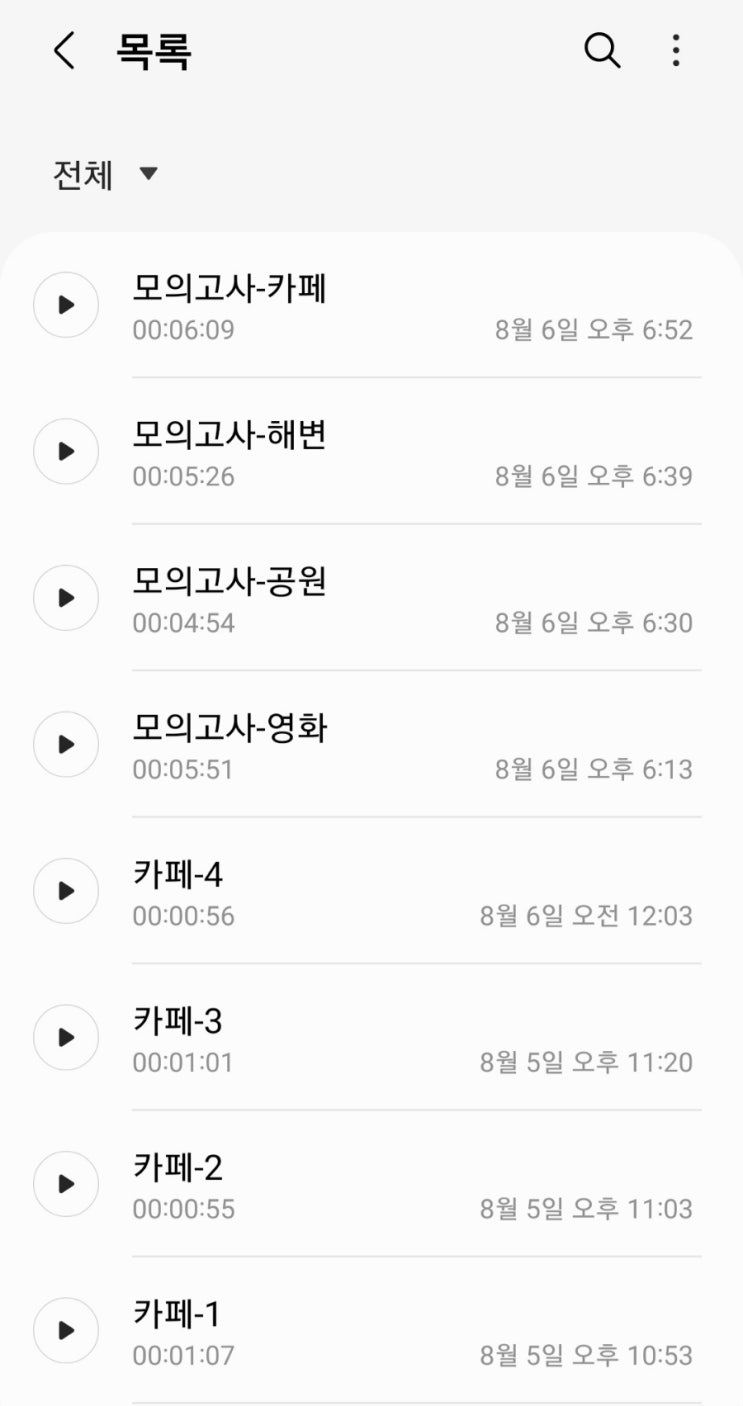Image resolution: width=743 pixels, height=1406 pixels.
Task: Search the recordings list
Action: click(602, 50)
